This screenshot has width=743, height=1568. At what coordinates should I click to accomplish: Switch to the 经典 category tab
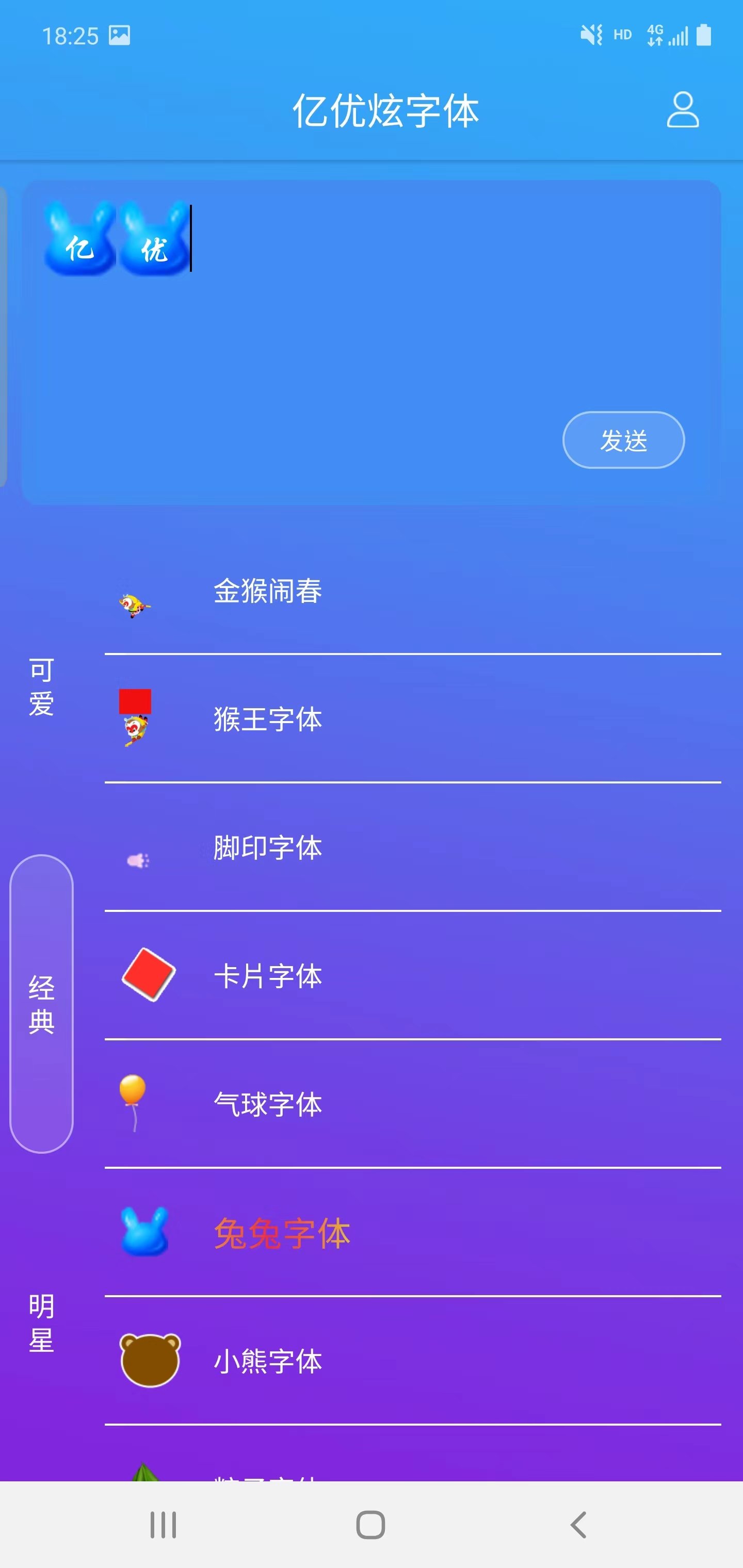point(40,998)
